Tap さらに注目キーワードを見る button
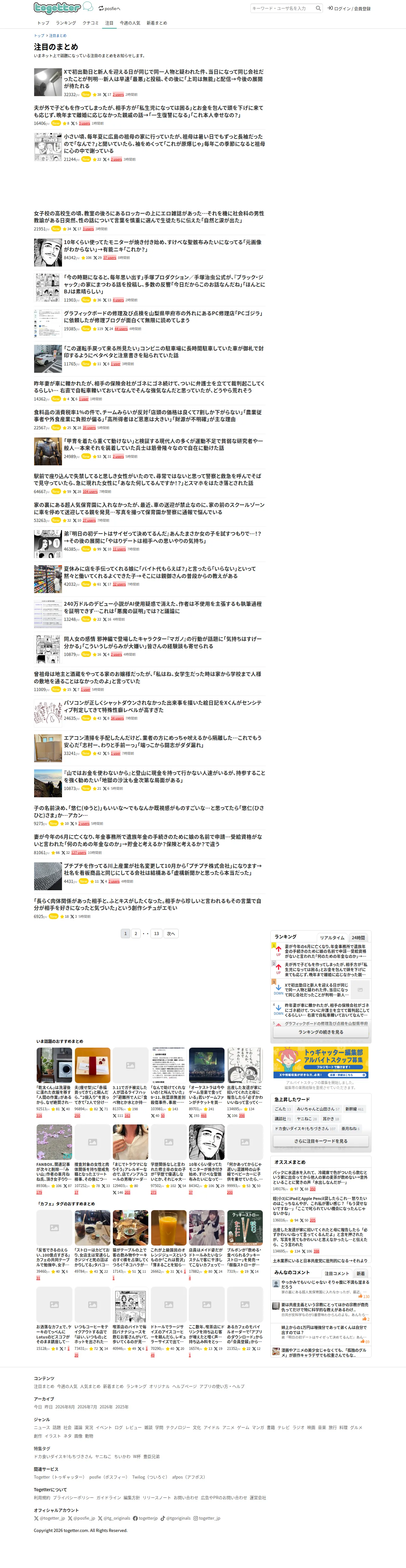This screenshot has height=1568, width=406. point(321,1141)
